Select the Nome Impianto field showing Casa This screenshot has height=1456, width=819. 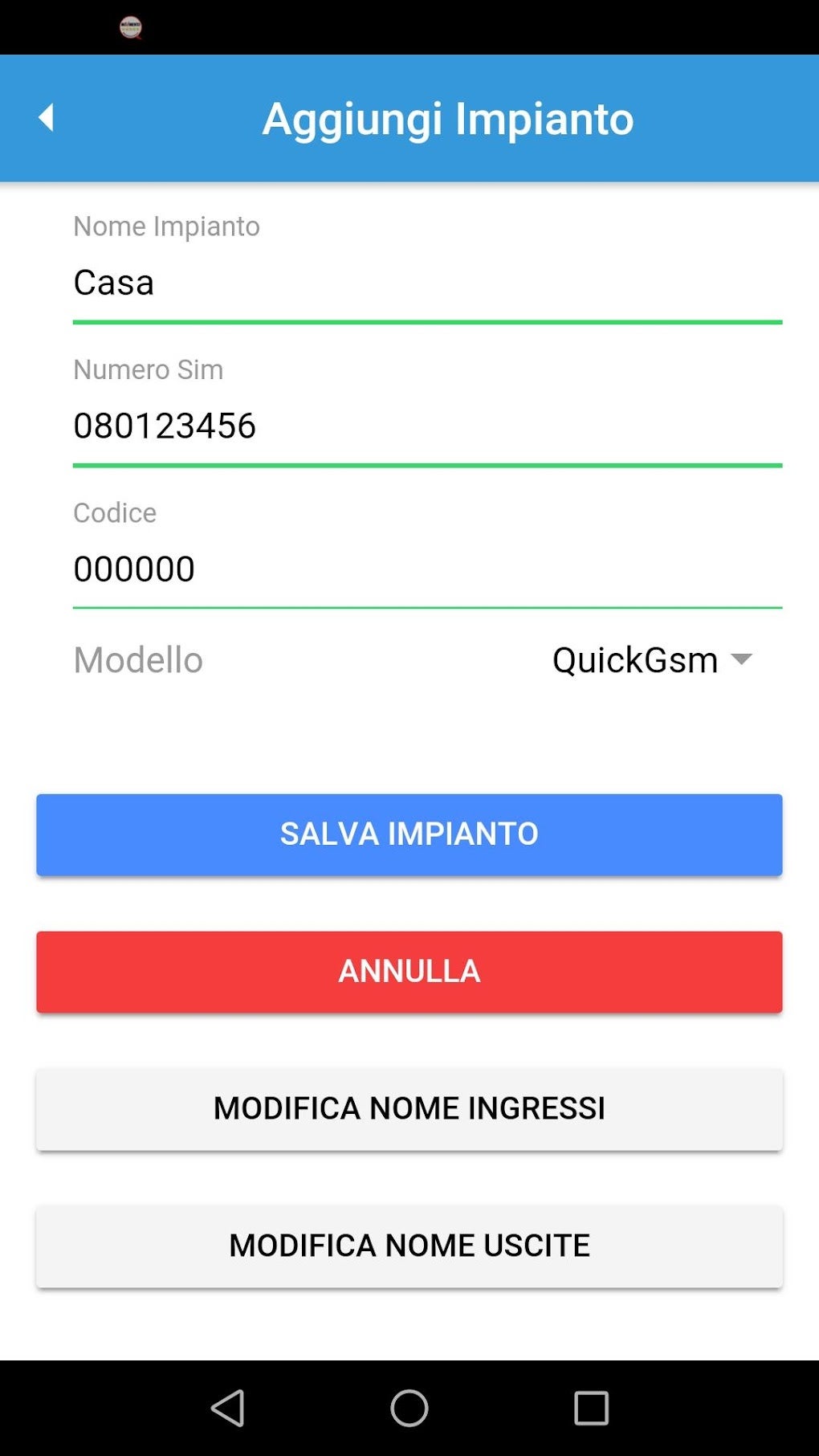[x=409, y=283]
